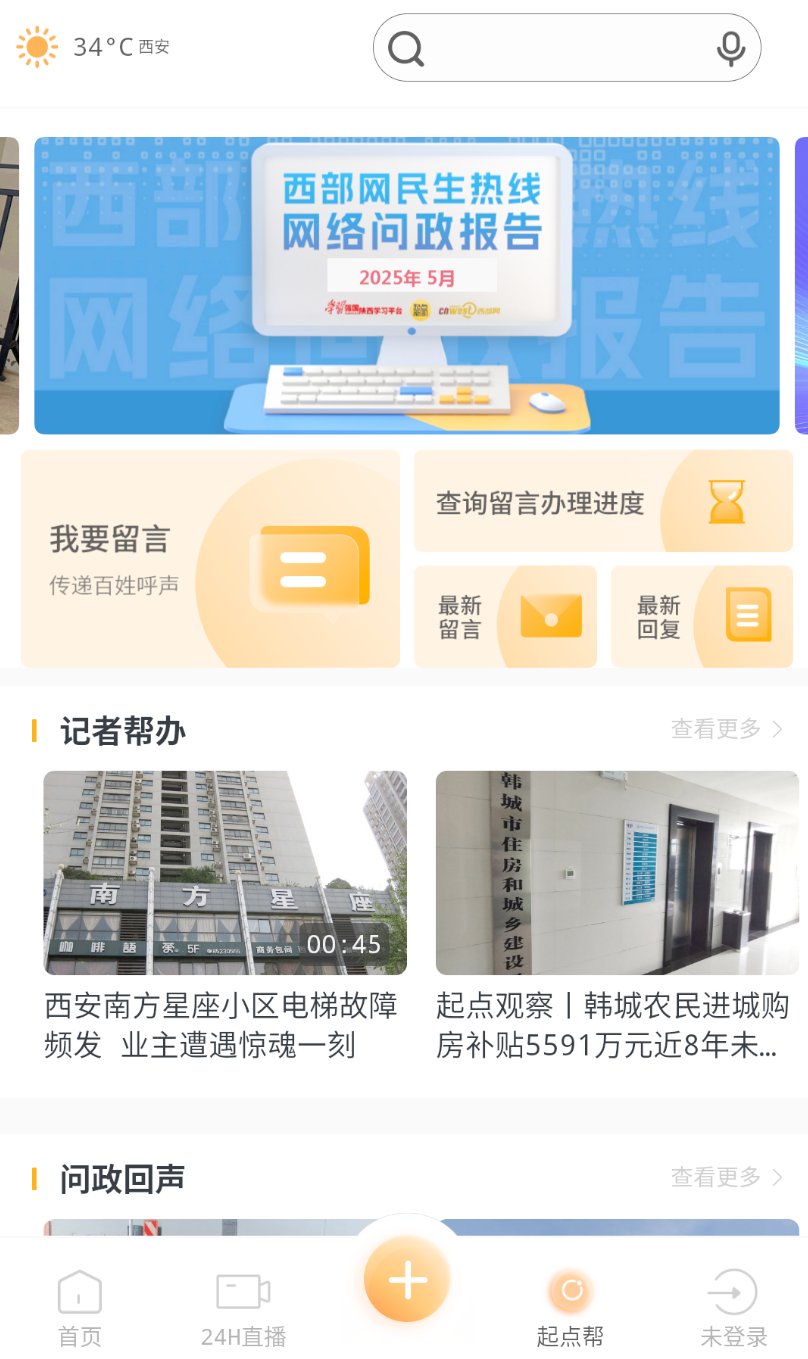The image size is (808, 1359).
Task: Open 查看更多 next to 记者帮办
Action: click(x=714, y=730)
